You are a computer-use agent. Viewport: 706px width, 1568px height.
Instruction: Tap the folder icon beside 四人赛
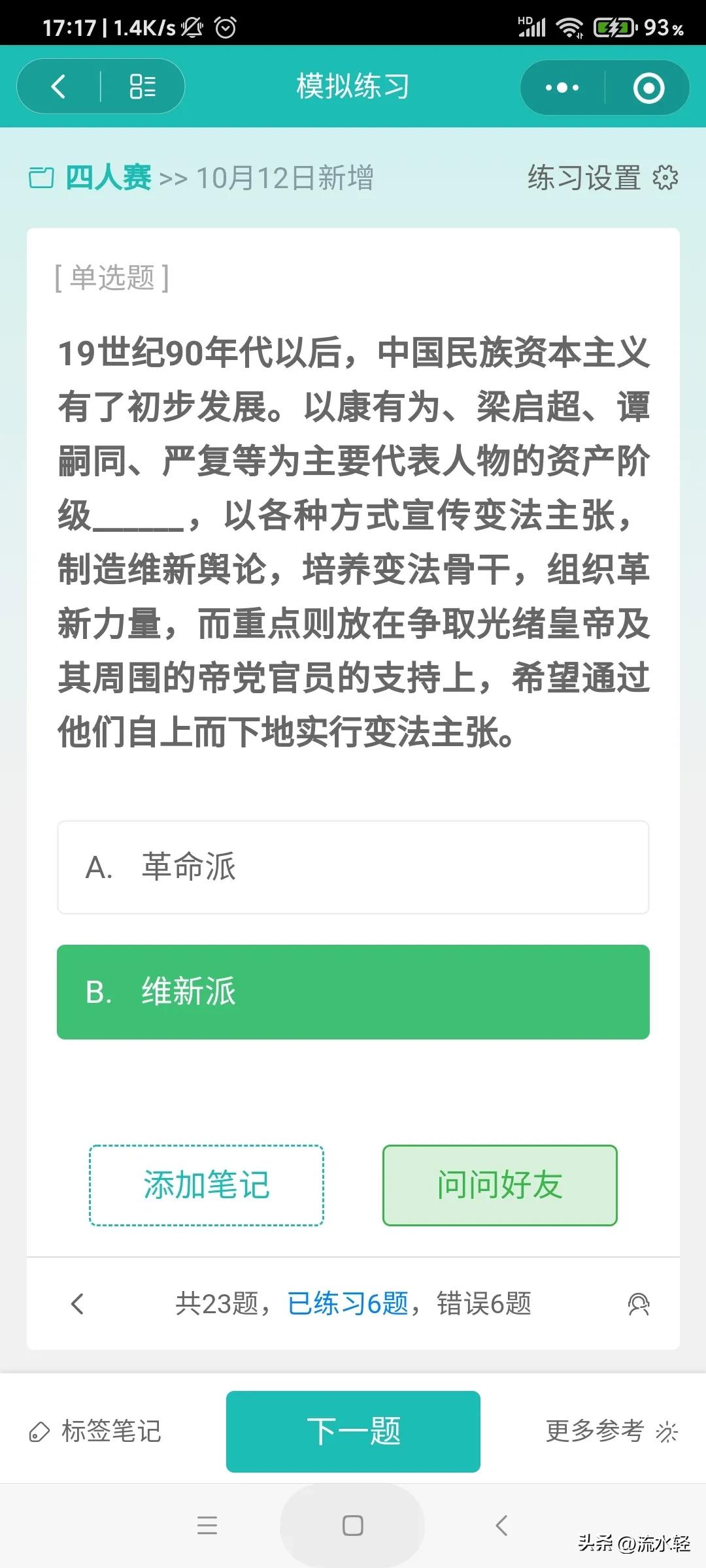42,178
